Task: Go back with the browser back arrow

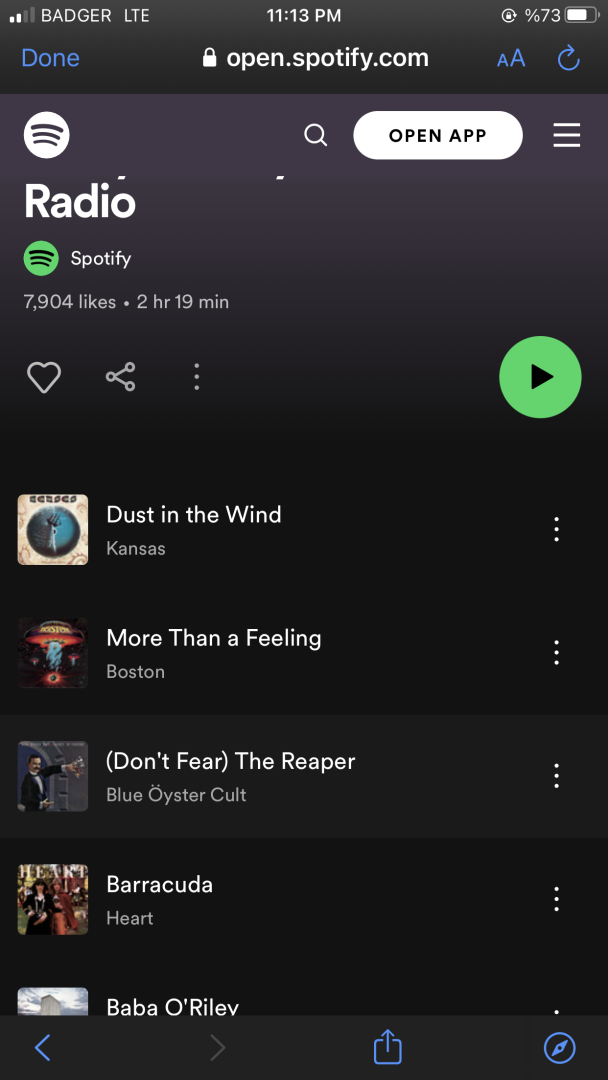Action: coord(43,1047)
